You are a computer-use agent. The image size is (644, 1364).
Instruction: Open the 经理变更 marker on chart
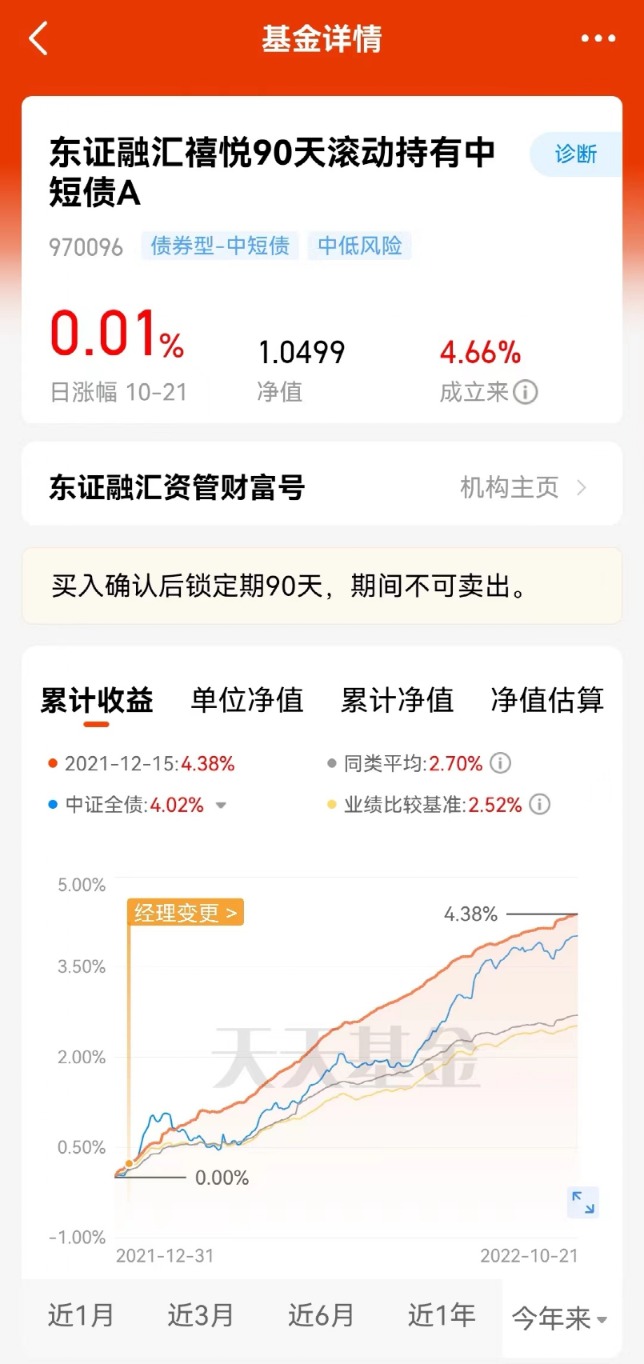pos(186,912)
